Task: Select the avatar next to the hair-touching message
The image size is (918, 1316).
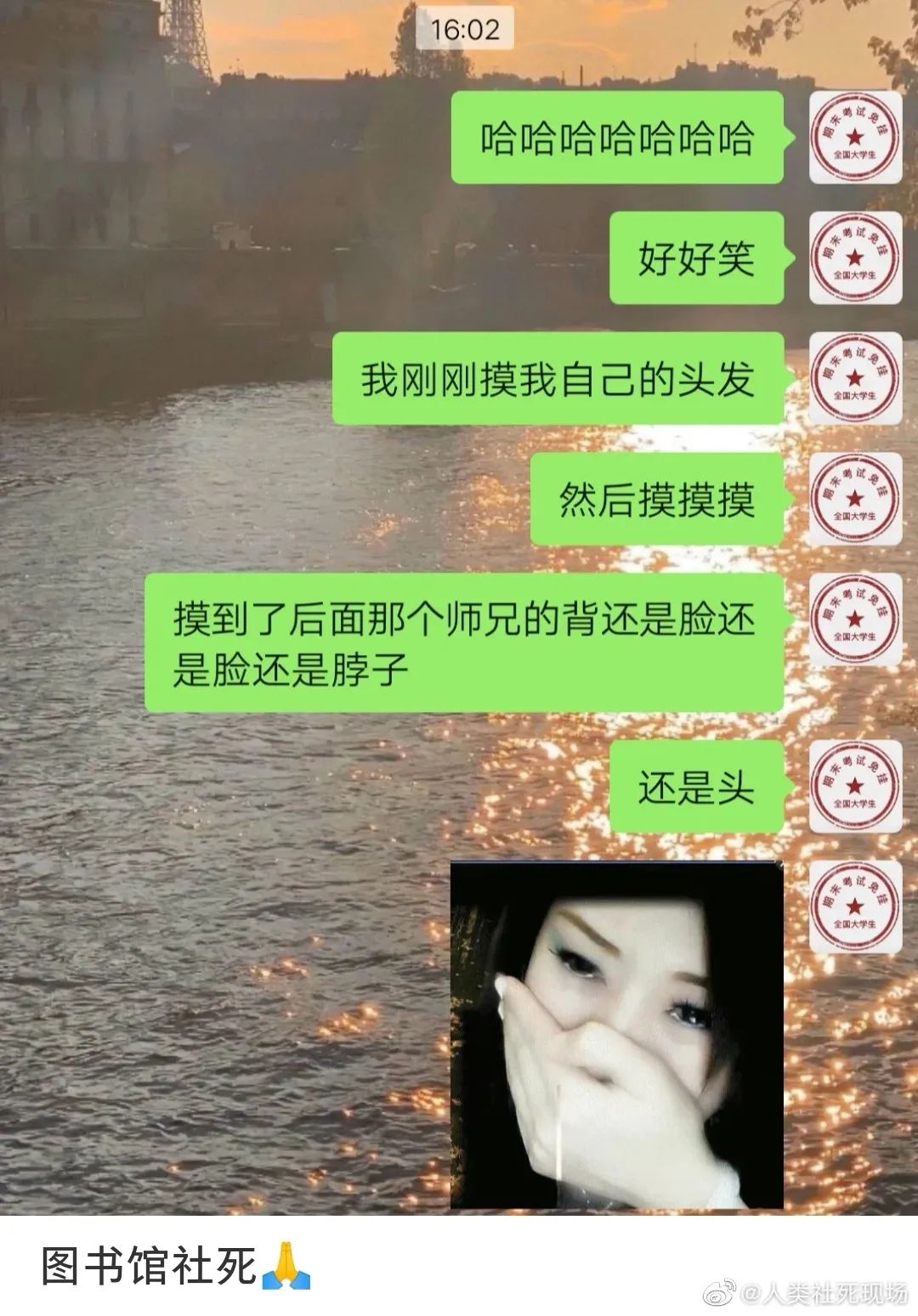Action: 854,378
